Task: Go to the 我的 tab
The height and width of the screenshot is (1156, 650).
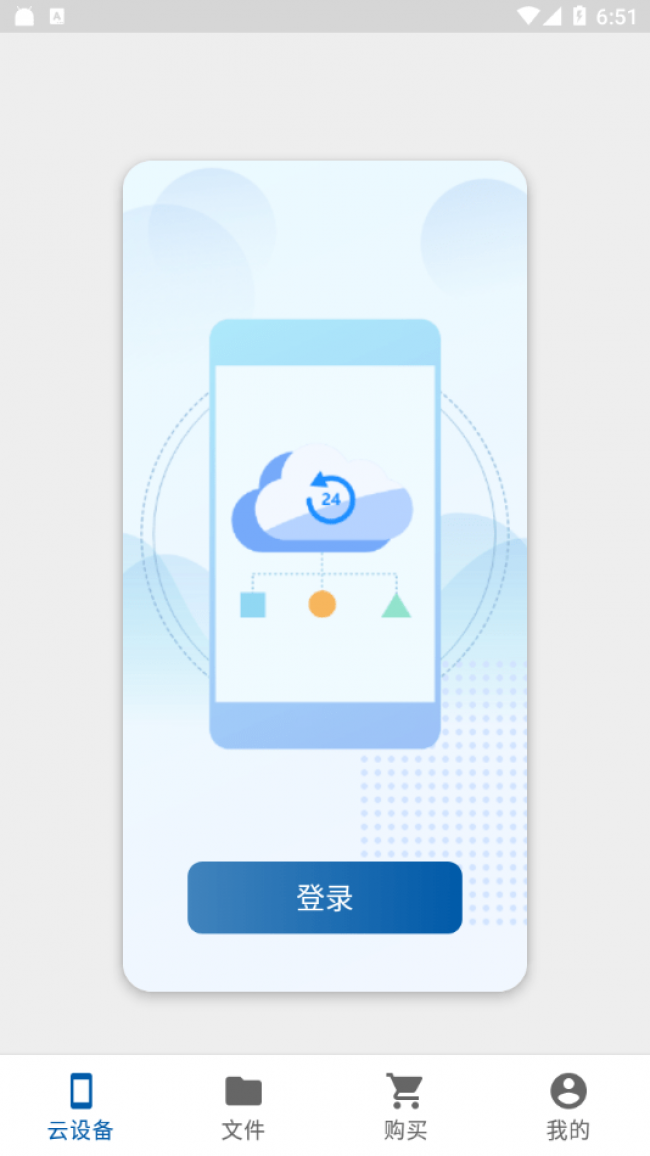Action: click(x=568, y=1106)
